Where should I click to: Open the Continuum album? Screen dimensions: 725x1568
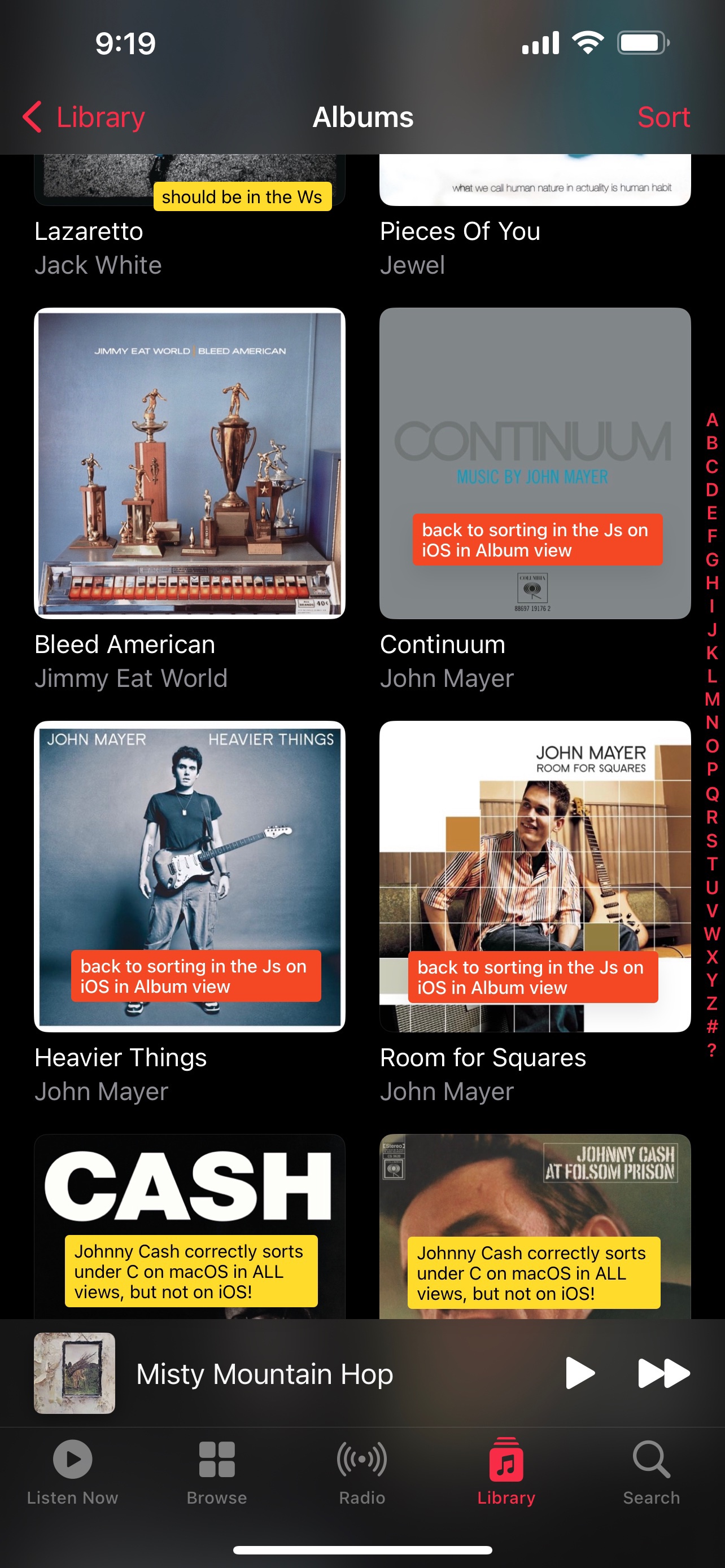point(535,463)
